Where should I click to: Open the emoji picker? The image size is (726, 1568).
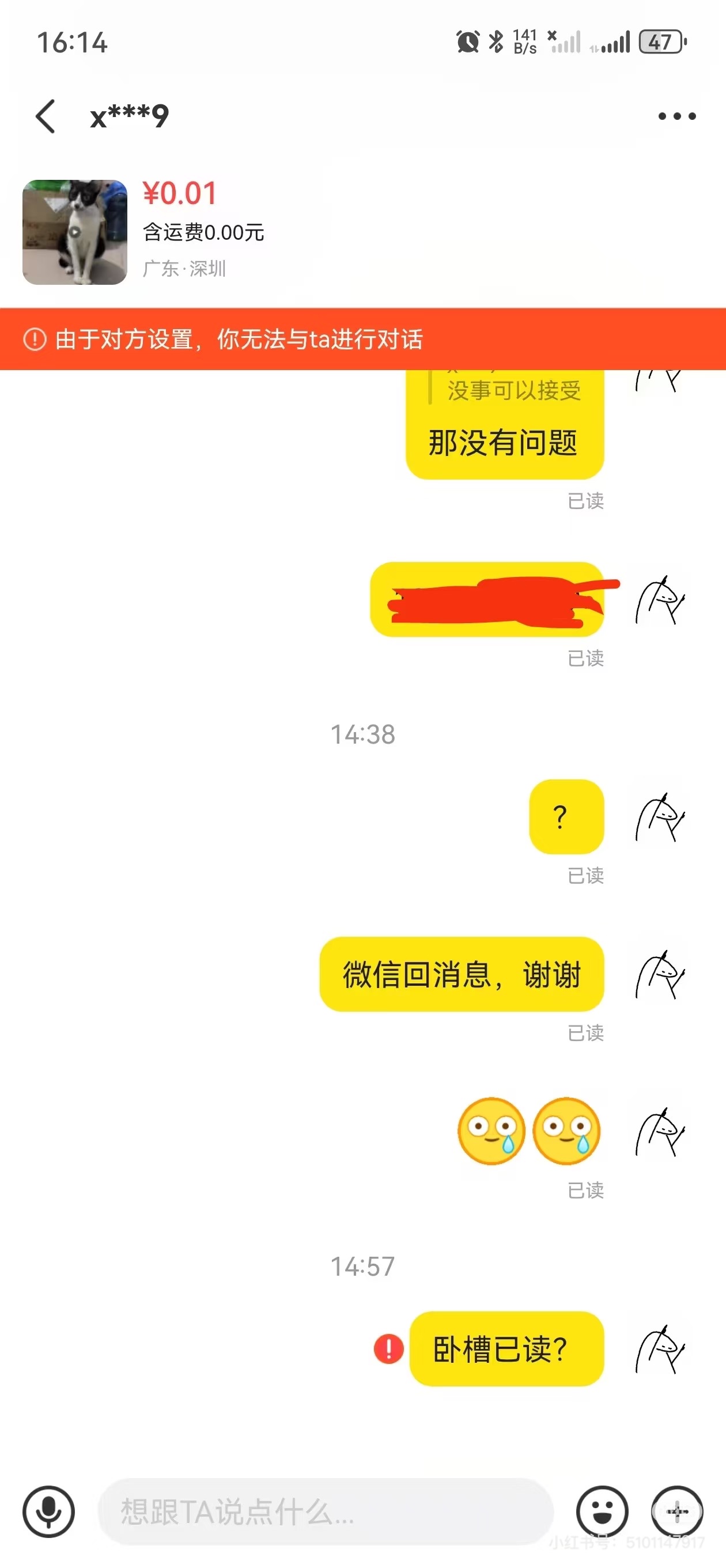pos(602,1511)
